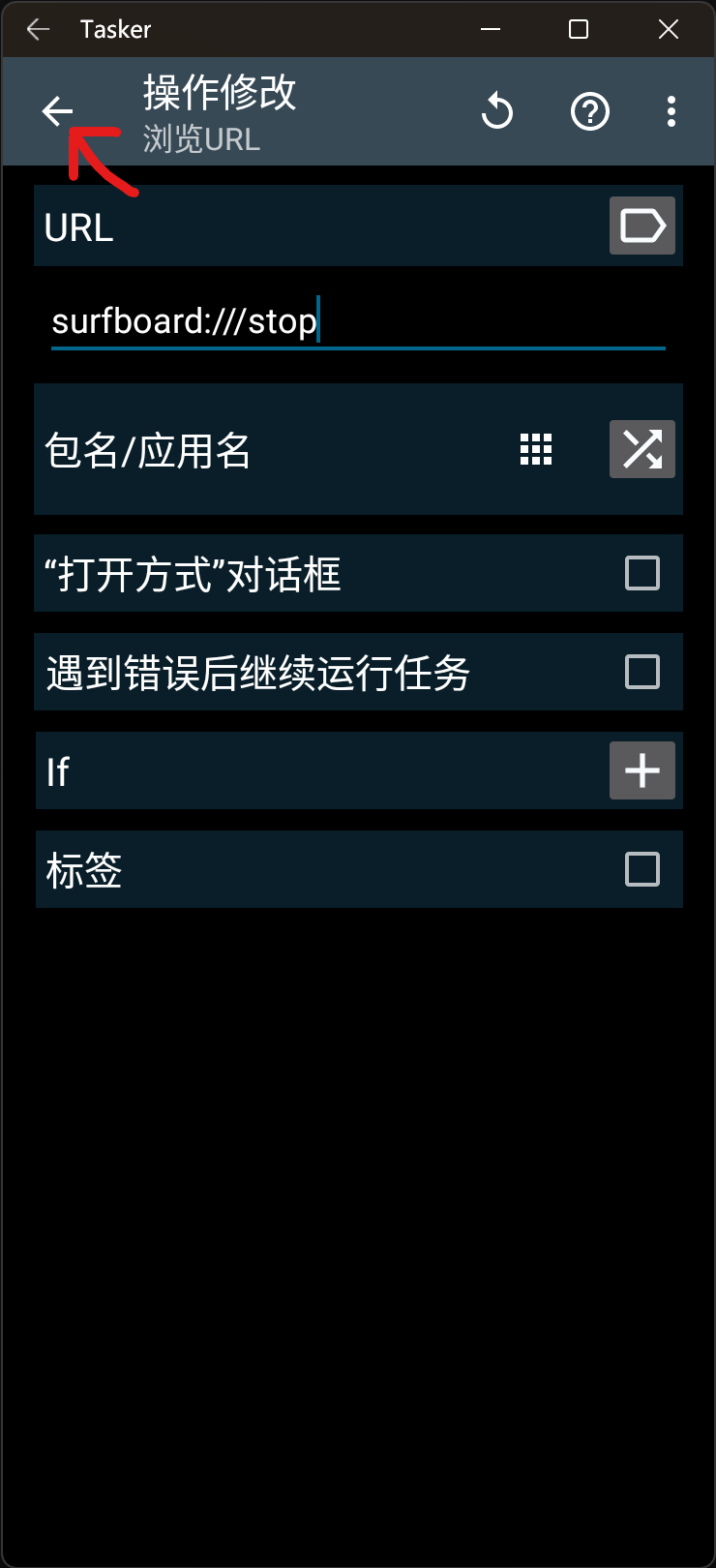Enable the "打开方式"对话框 checkbox
The image size is (716, 1568).
pos(641,574)
